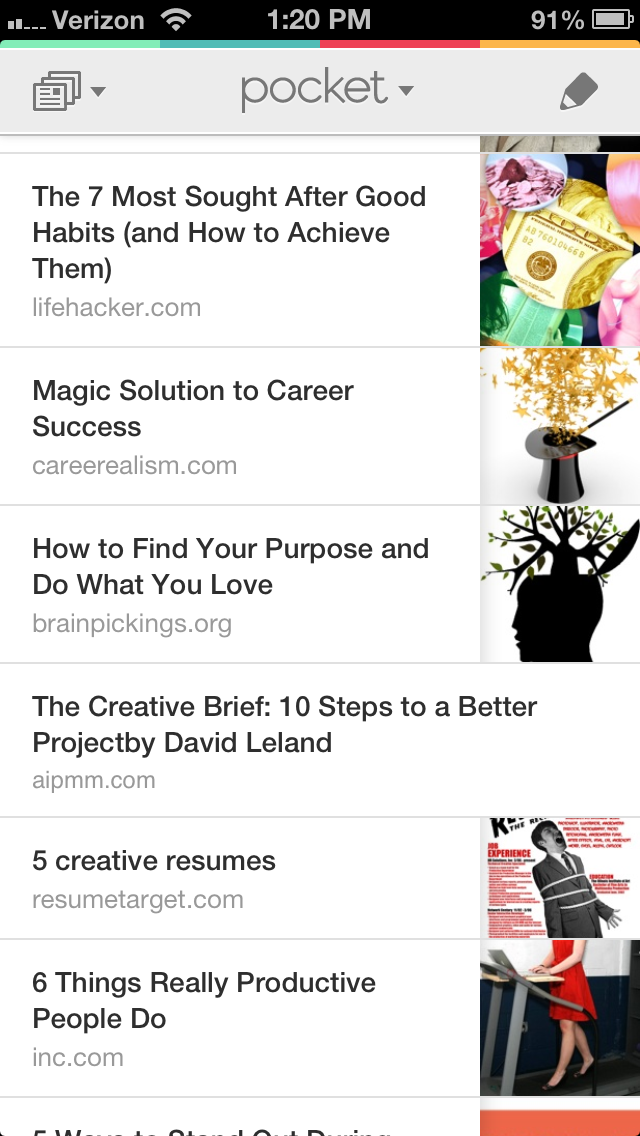Tap the pencil edit icon
This screenshot has height=1136, width=640.
(x=578, y=92)
